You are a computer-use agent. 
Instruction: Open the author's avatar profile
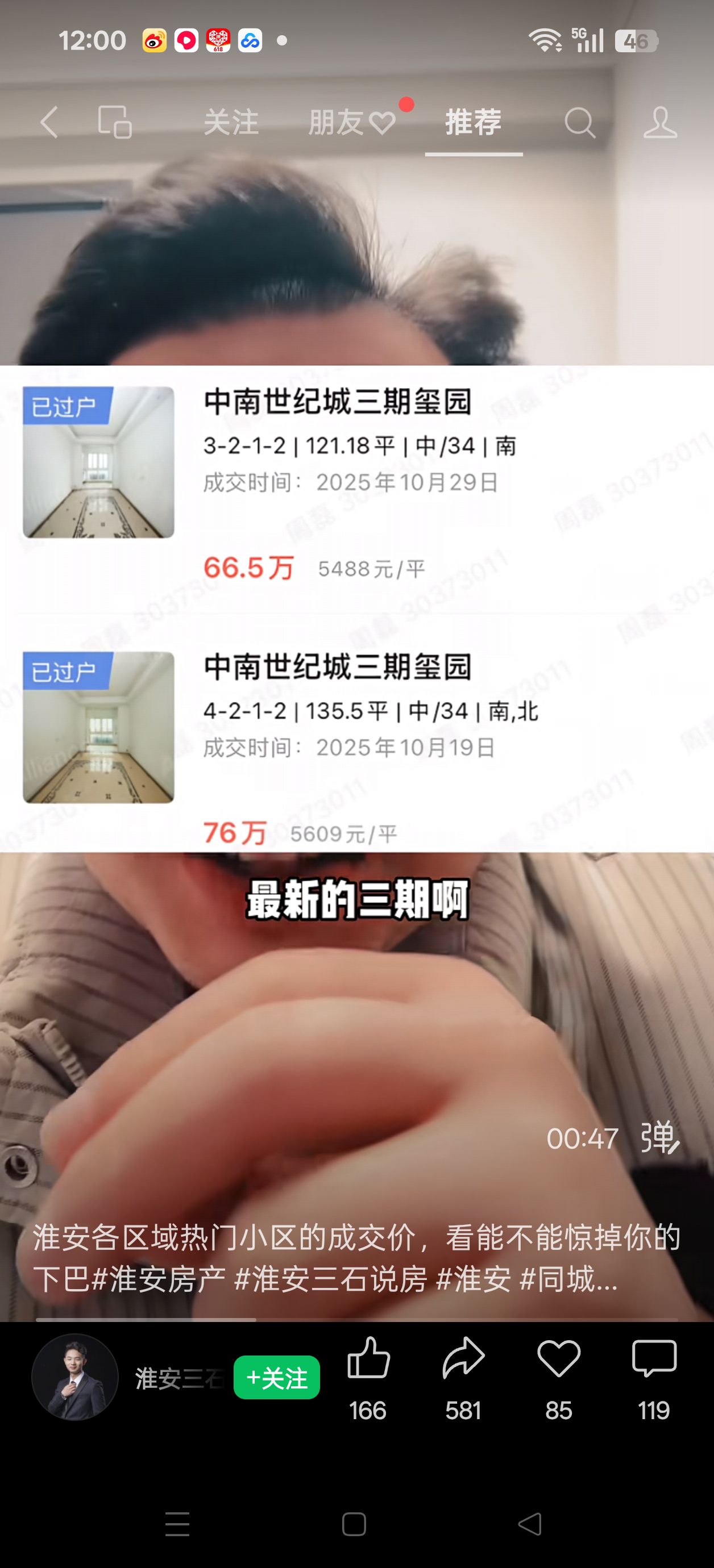pos(74,1377)
